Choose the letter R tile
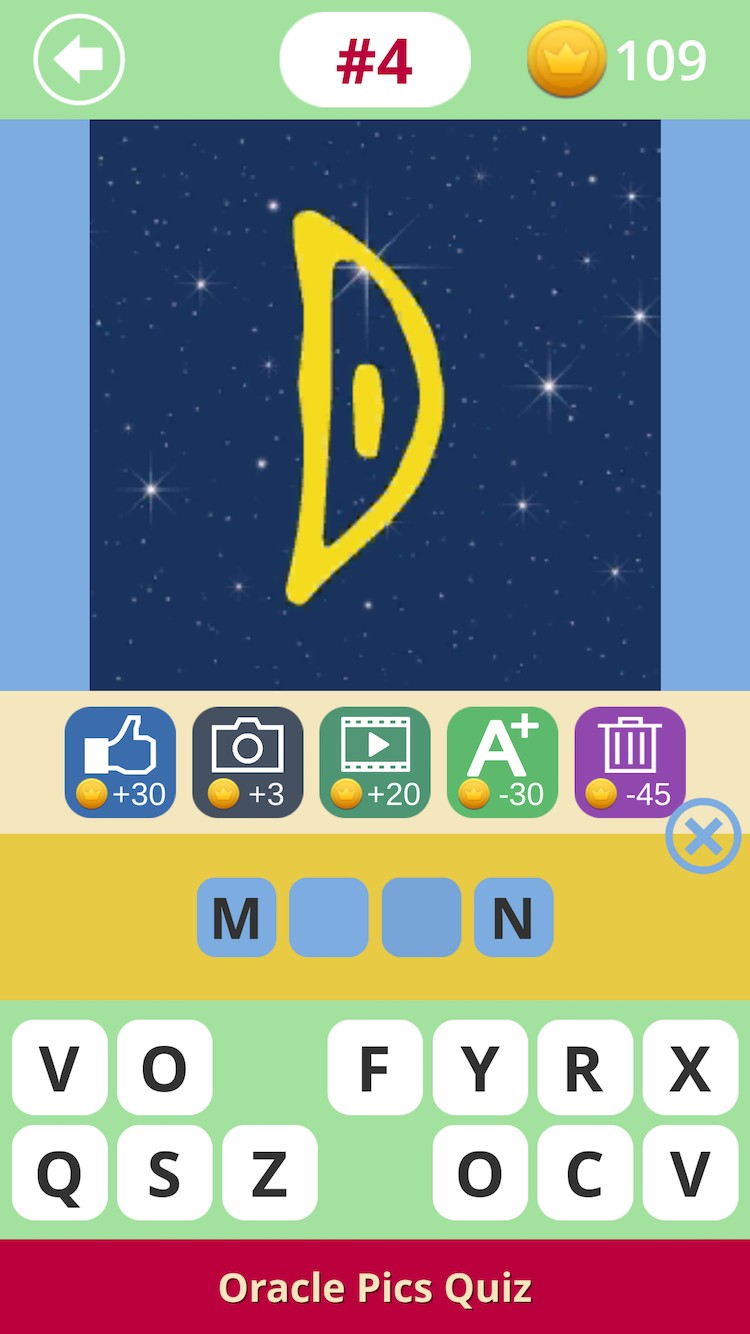 [585, 1068]
